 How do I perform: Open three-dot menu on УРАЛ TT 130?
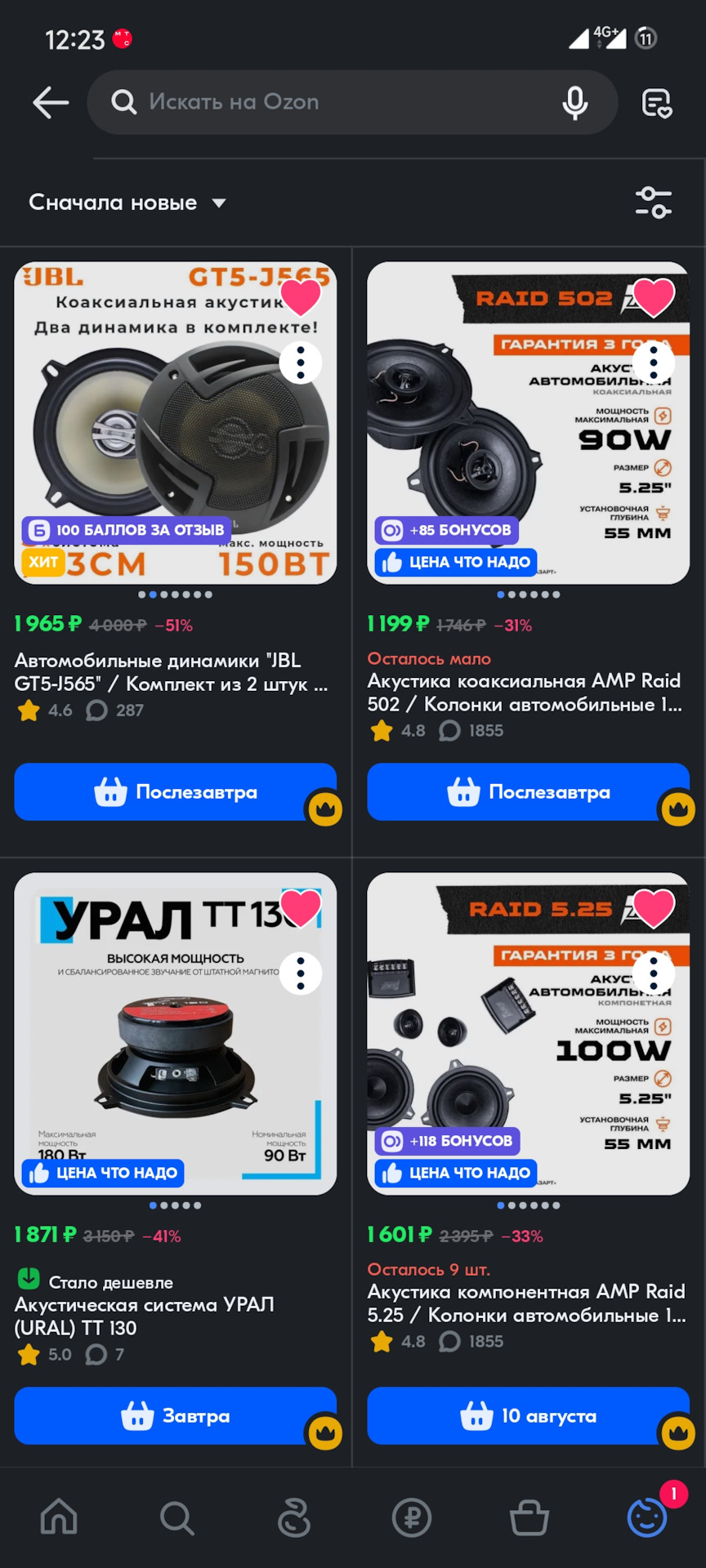point(301,973)
